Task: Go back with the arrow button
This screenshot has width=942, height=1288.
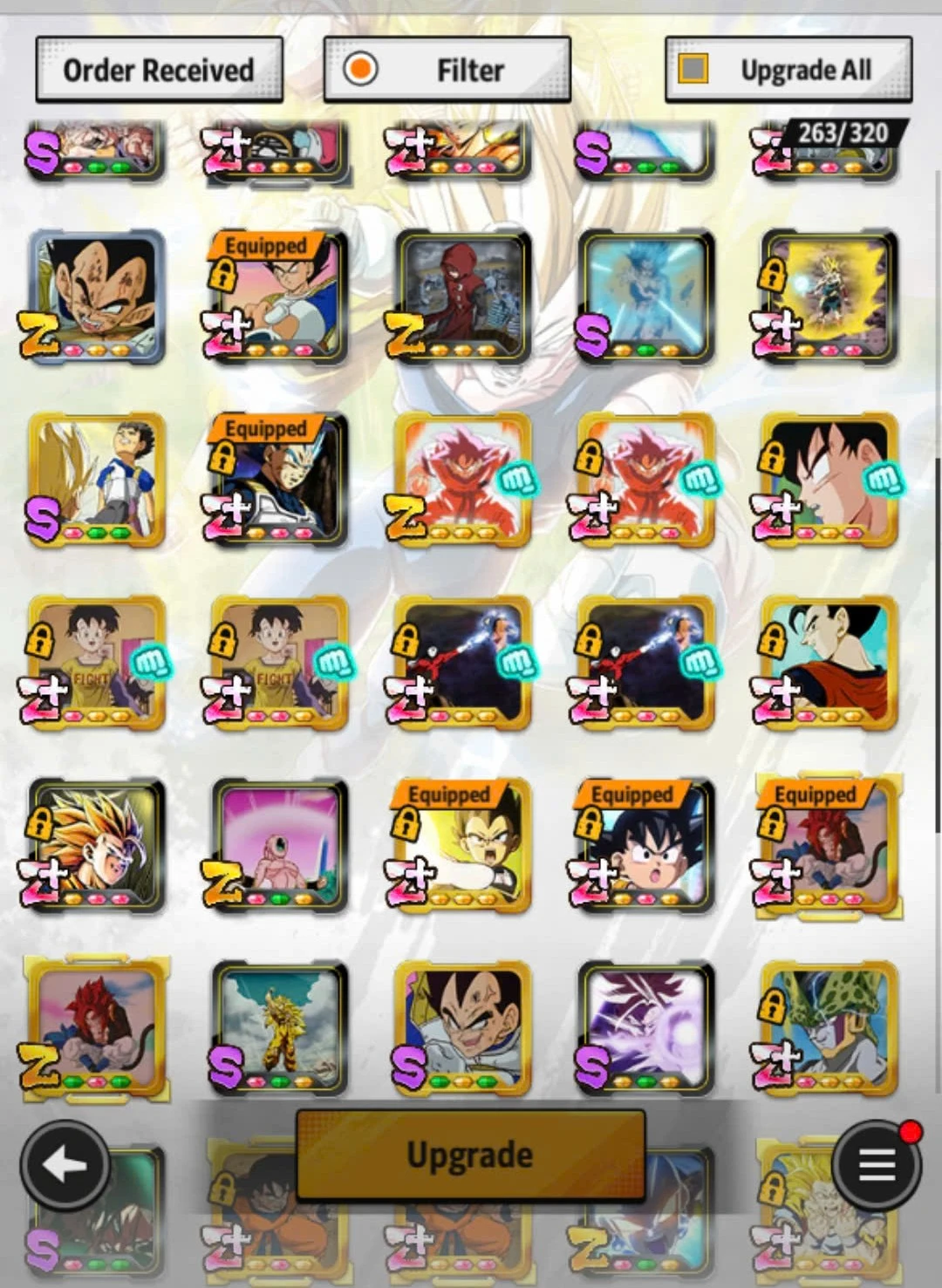Action: tap(65, 1165)
